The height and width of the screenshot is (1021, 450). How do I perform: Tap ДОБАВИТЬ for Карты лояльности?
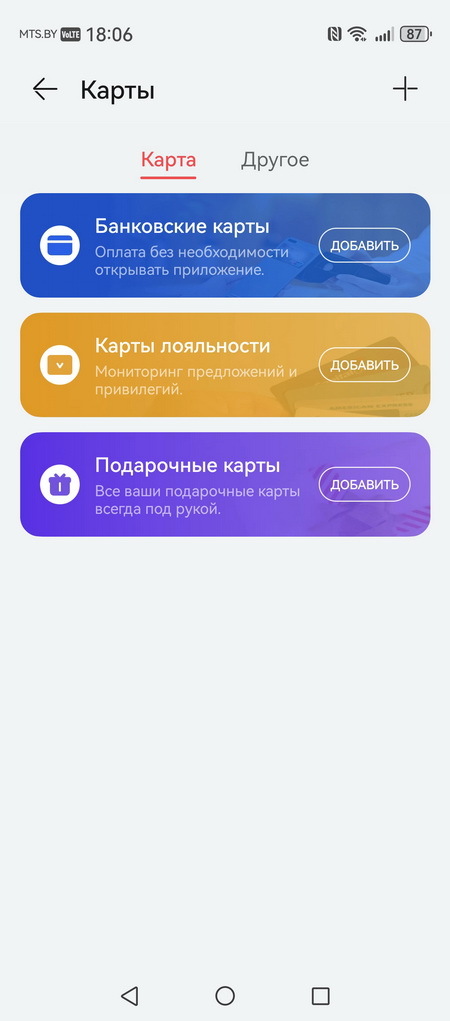point(364,365)
